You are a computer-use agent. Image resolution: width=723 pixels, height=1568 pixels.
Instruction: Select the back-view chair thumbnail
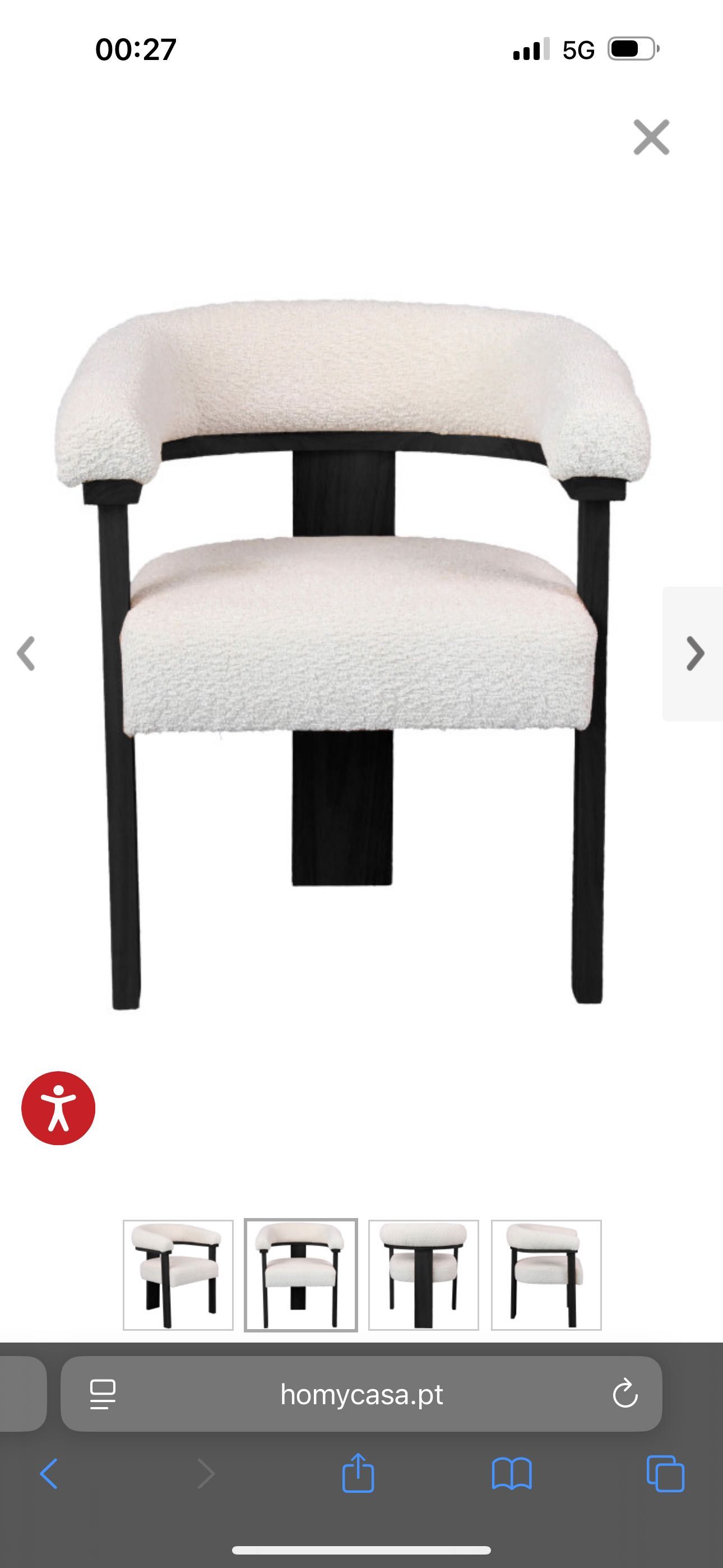(x=424, y=1275)
